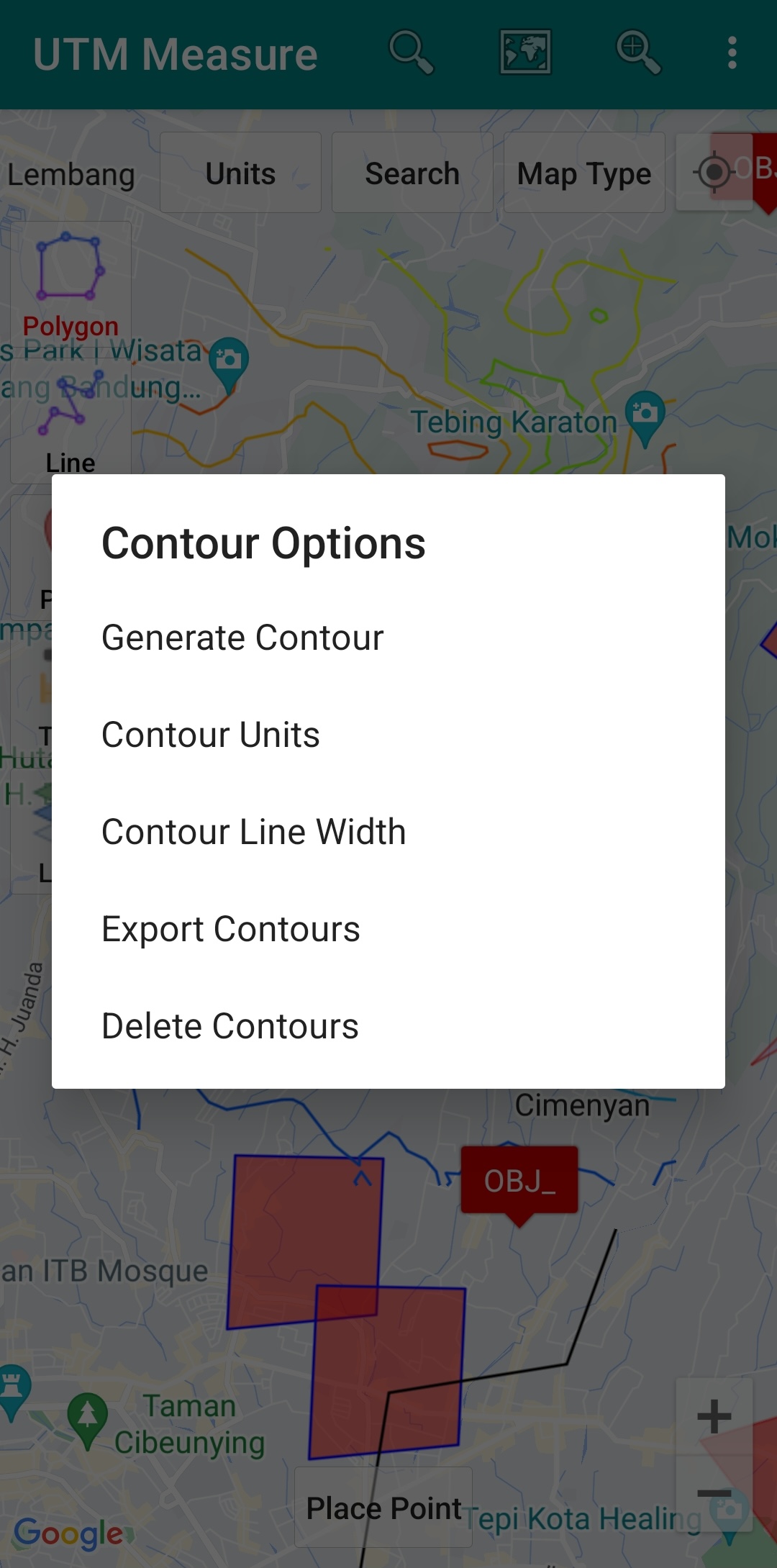Select Generate Contour option
777x1568 pixels.
[243, 638]
